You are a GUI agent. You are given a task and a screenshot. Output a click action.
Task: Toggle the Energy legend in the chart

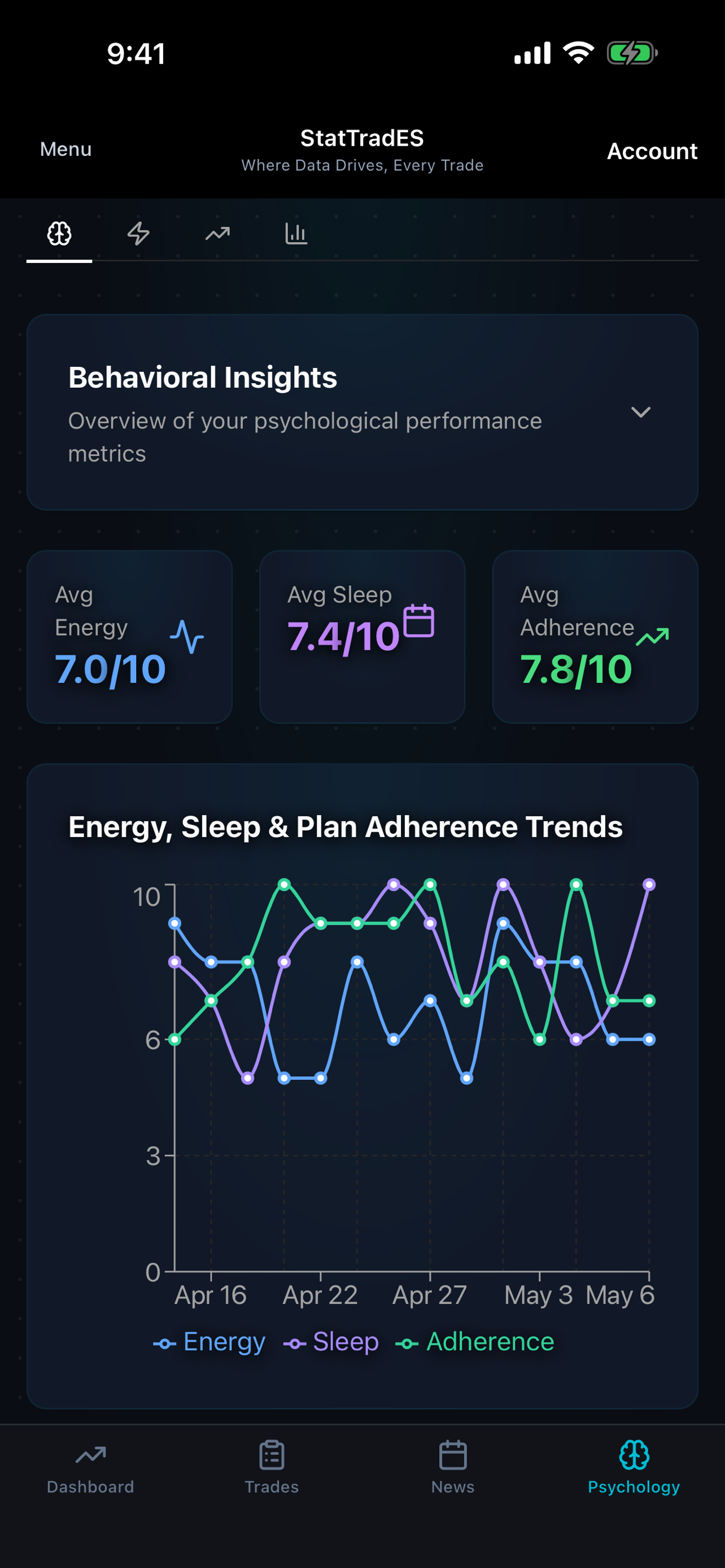[x=209, y=1342]
